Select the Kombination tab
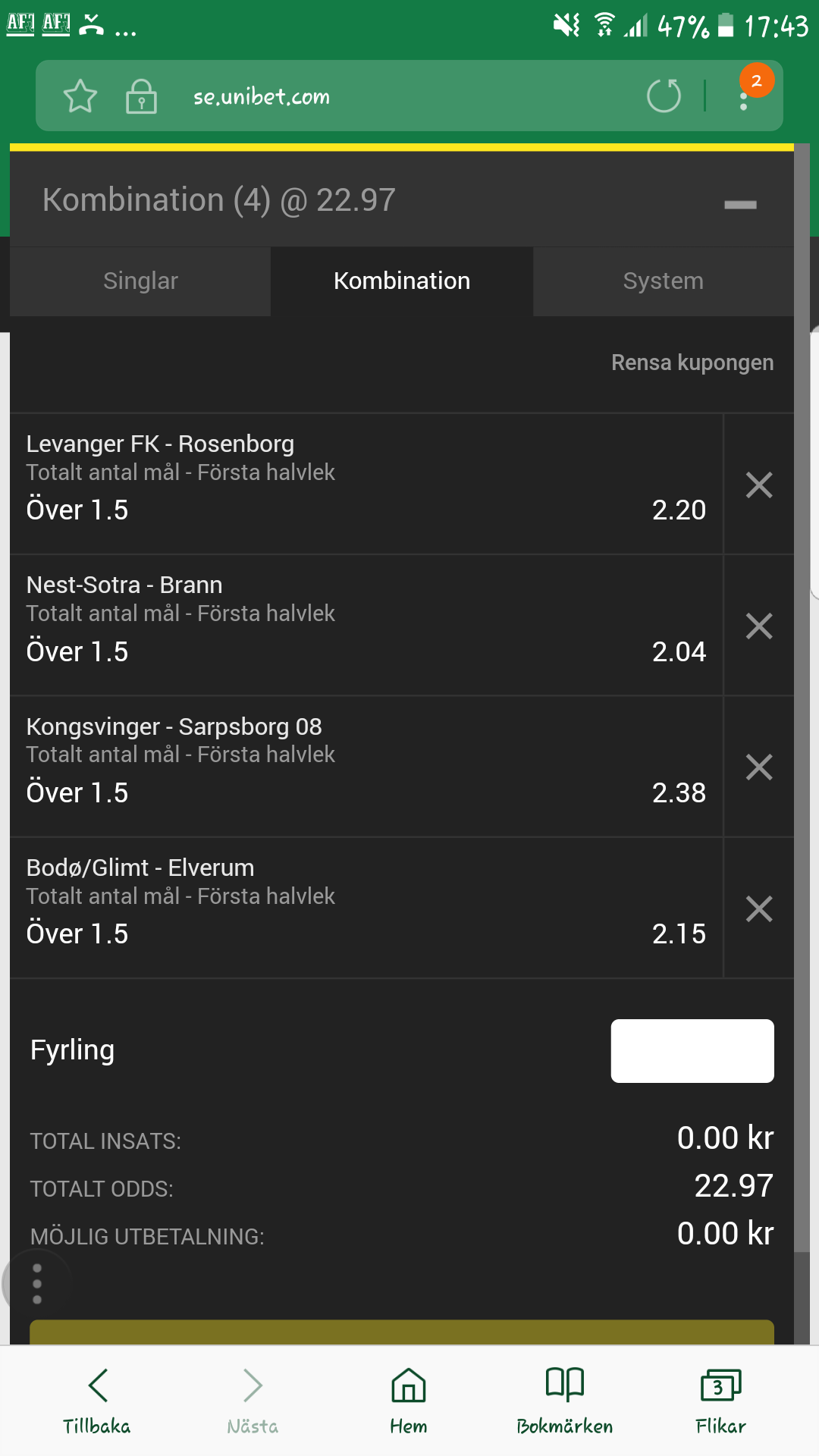The width and height of the screenshot is (819, 1456). [x=402, y=281]
